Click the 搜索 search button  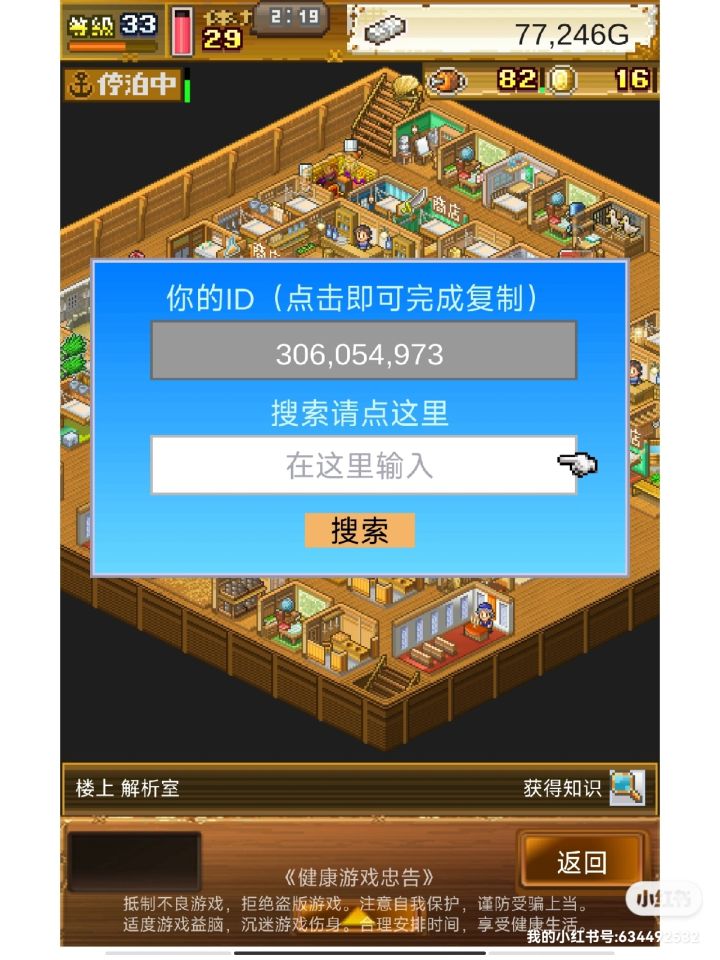coord(358,530)
